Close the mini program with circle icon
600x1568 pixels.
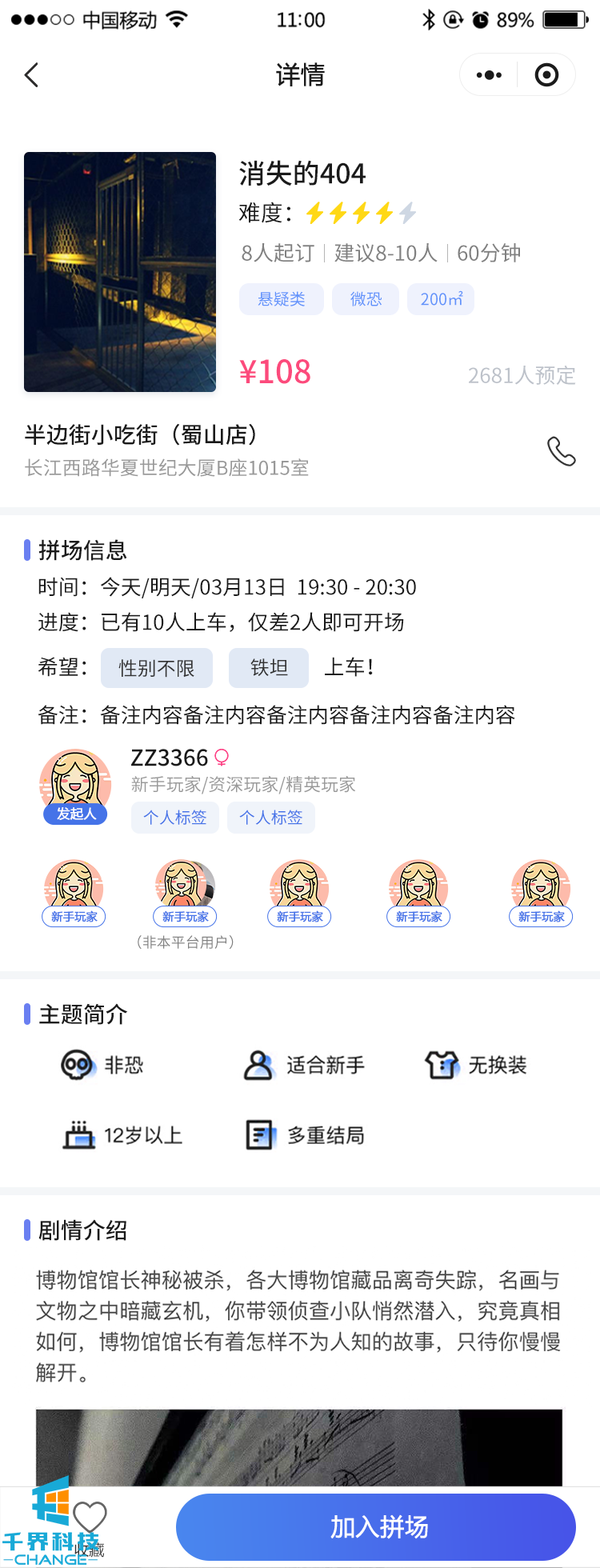tap(546, 75)
